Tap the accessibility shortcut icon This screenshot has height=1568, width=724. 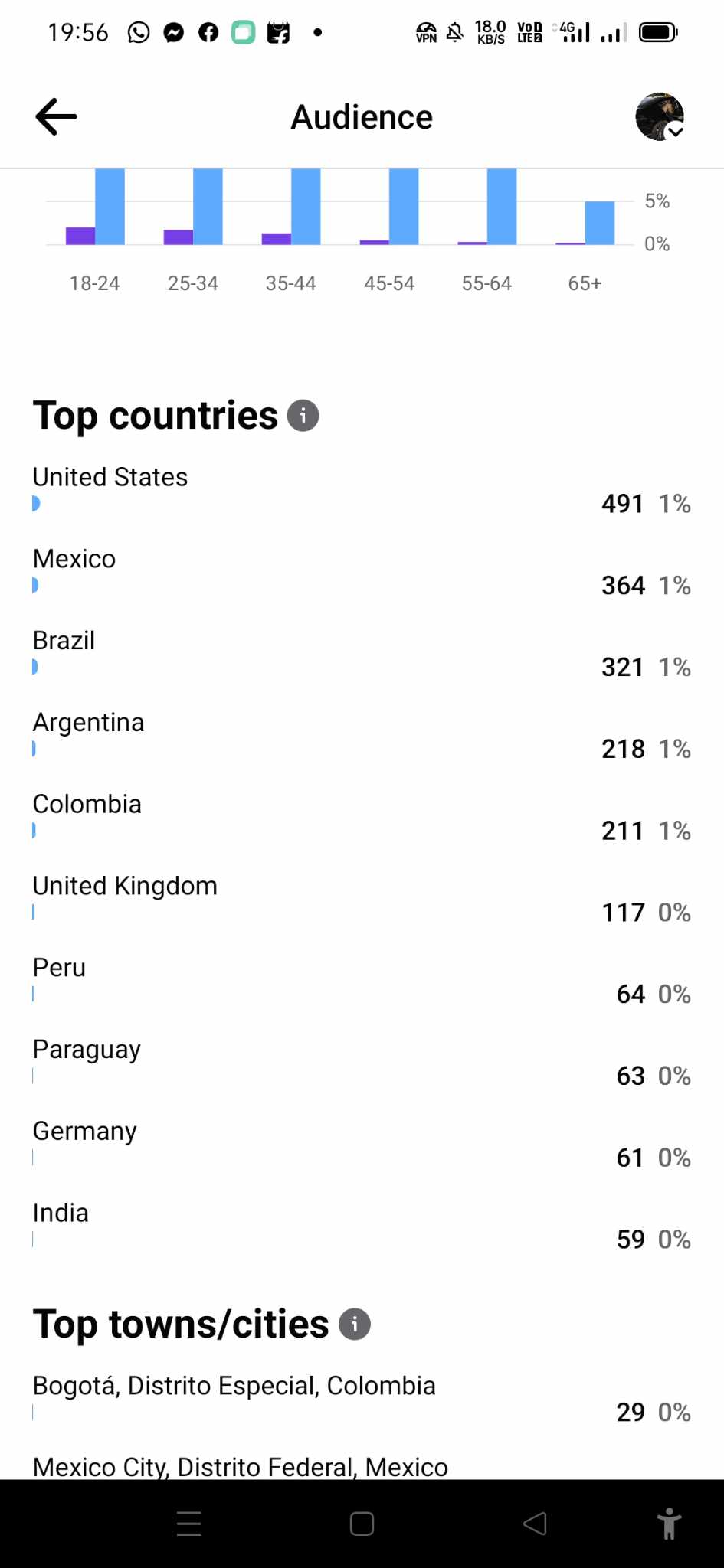(669, 1524)
